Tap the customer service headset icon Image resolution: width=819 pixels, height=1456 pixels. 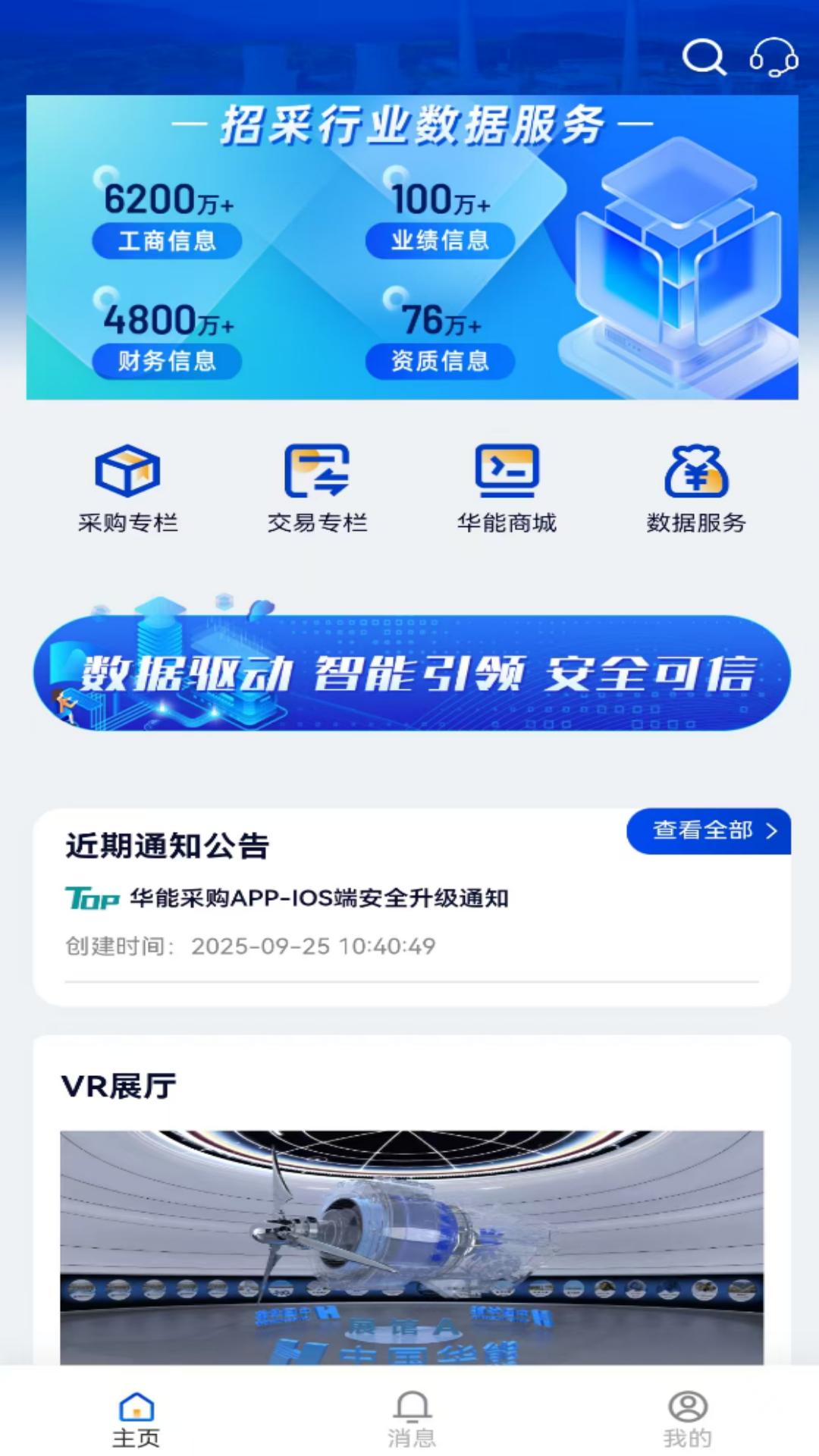pos(772,59)
